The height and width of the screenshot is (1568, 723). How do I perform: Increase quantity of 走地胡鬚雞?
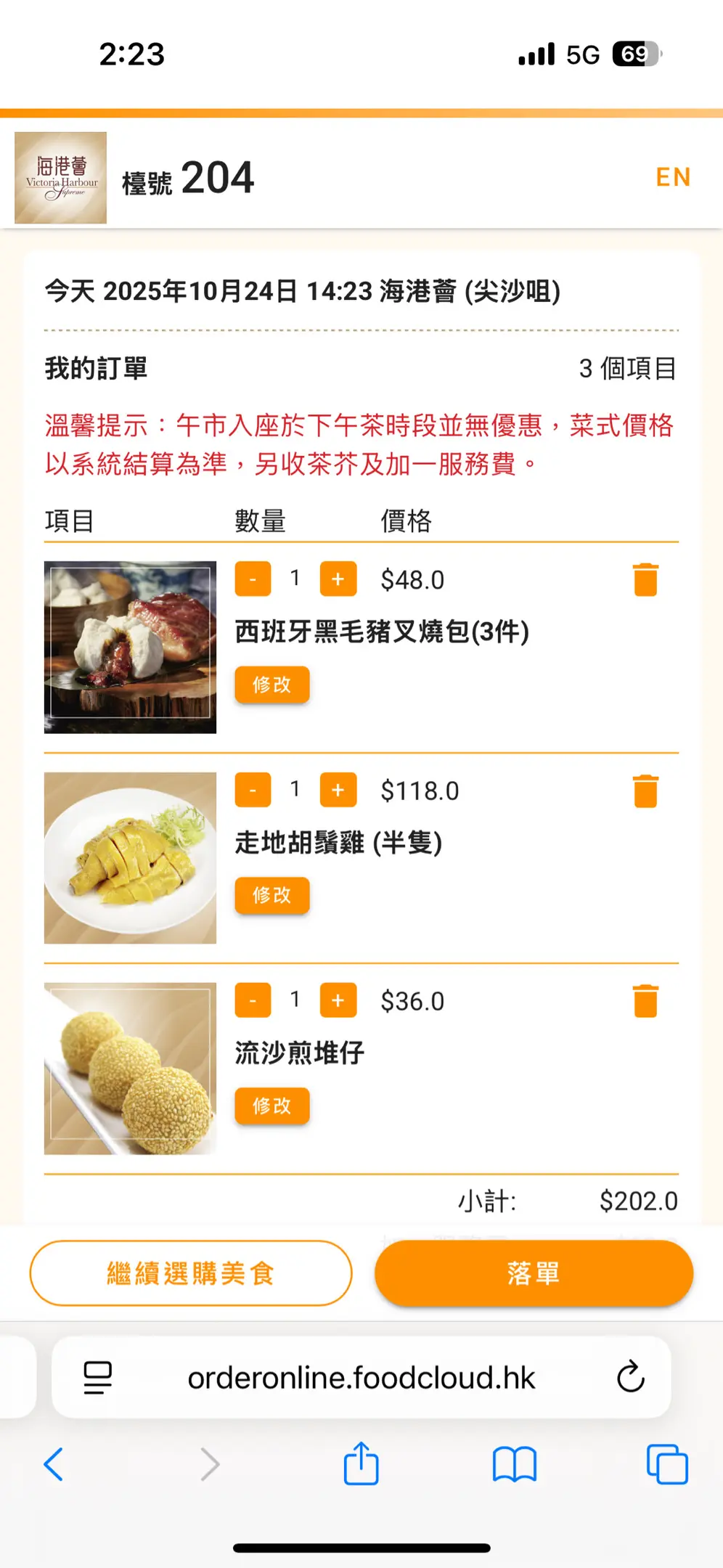pos(338,790)
